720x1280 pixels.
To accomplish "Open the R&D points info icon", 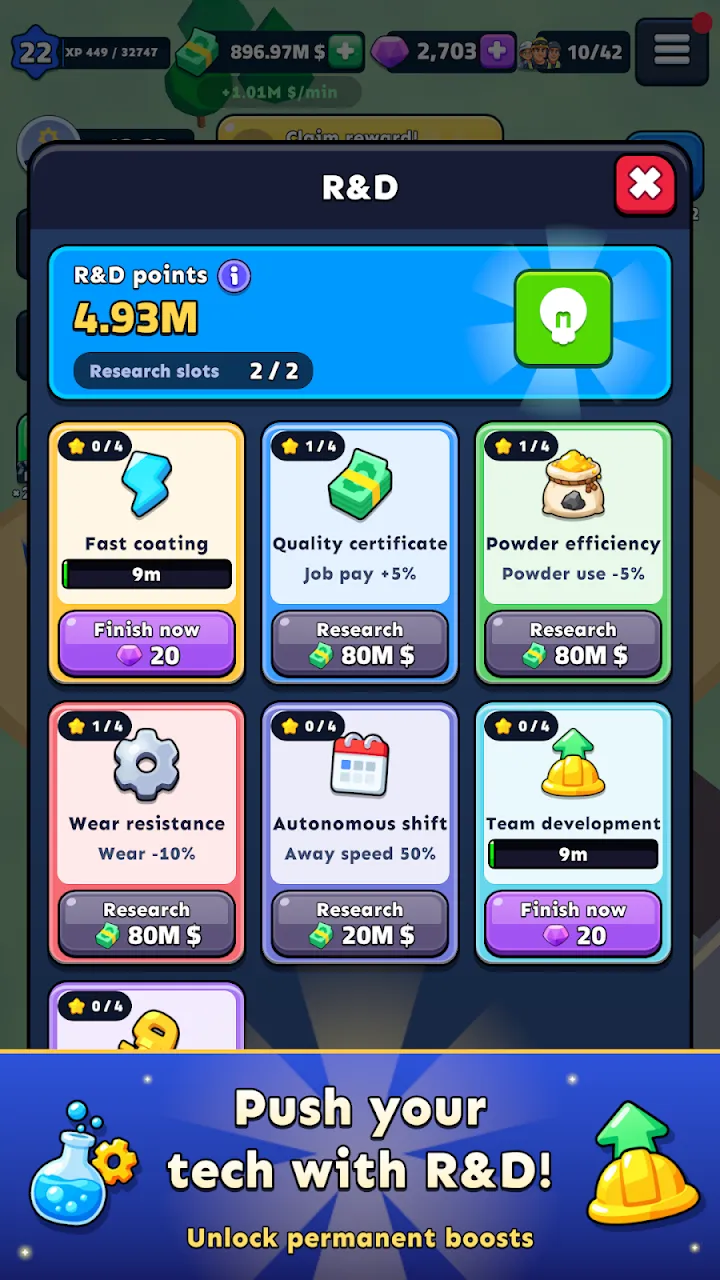I will [234, 275].
